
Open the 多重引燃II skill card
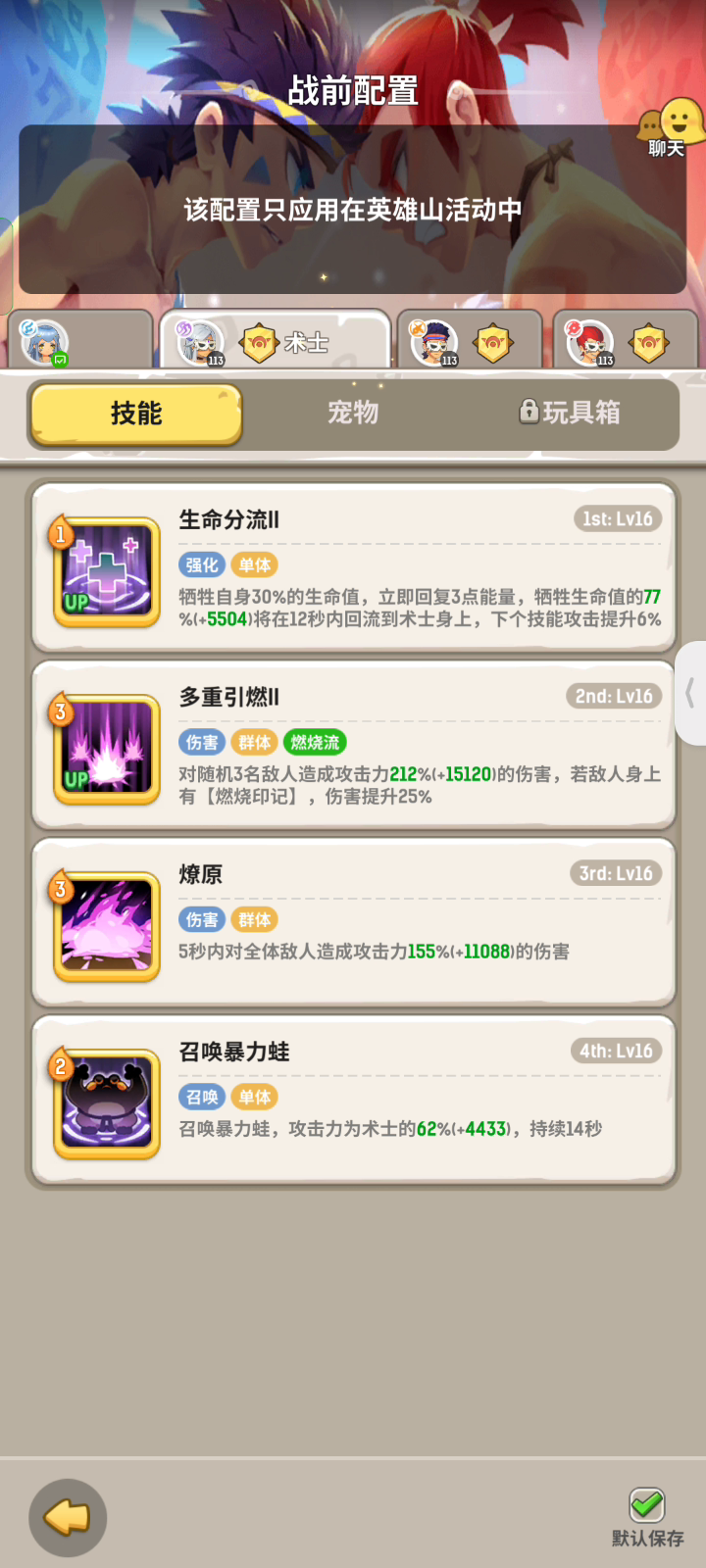point(354,746)
